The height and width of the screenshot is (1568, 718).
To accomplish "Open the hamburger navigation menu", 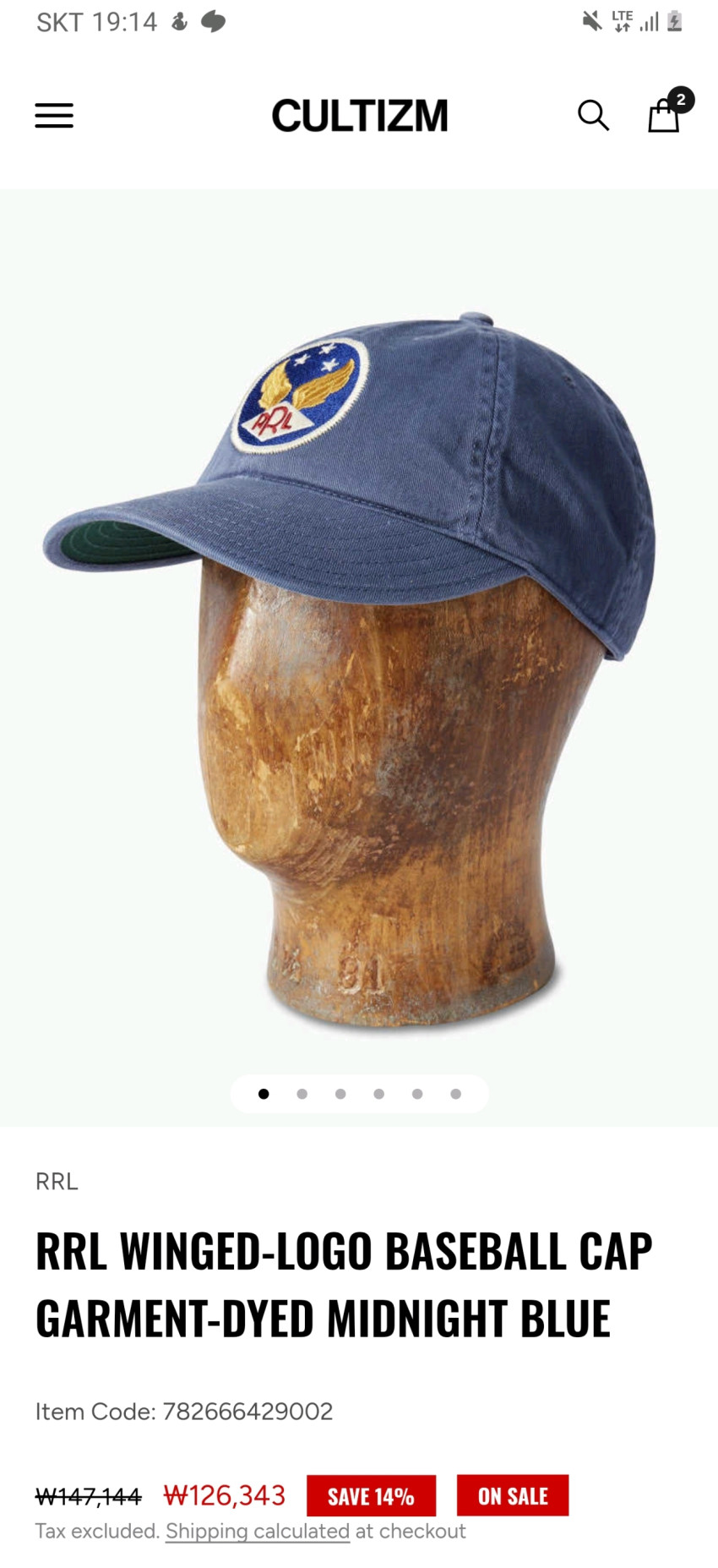I will coord(54,115).
